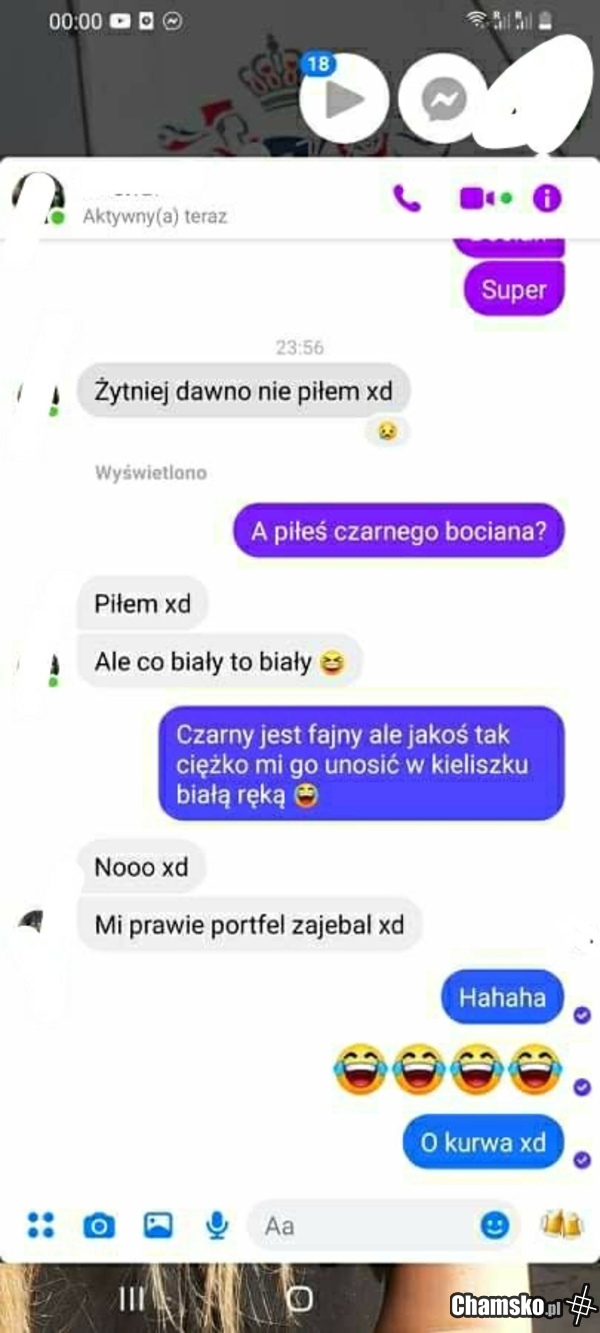Start a voice call with this contact
Viewport: 600px width, 1333px height.
(407, 199)
